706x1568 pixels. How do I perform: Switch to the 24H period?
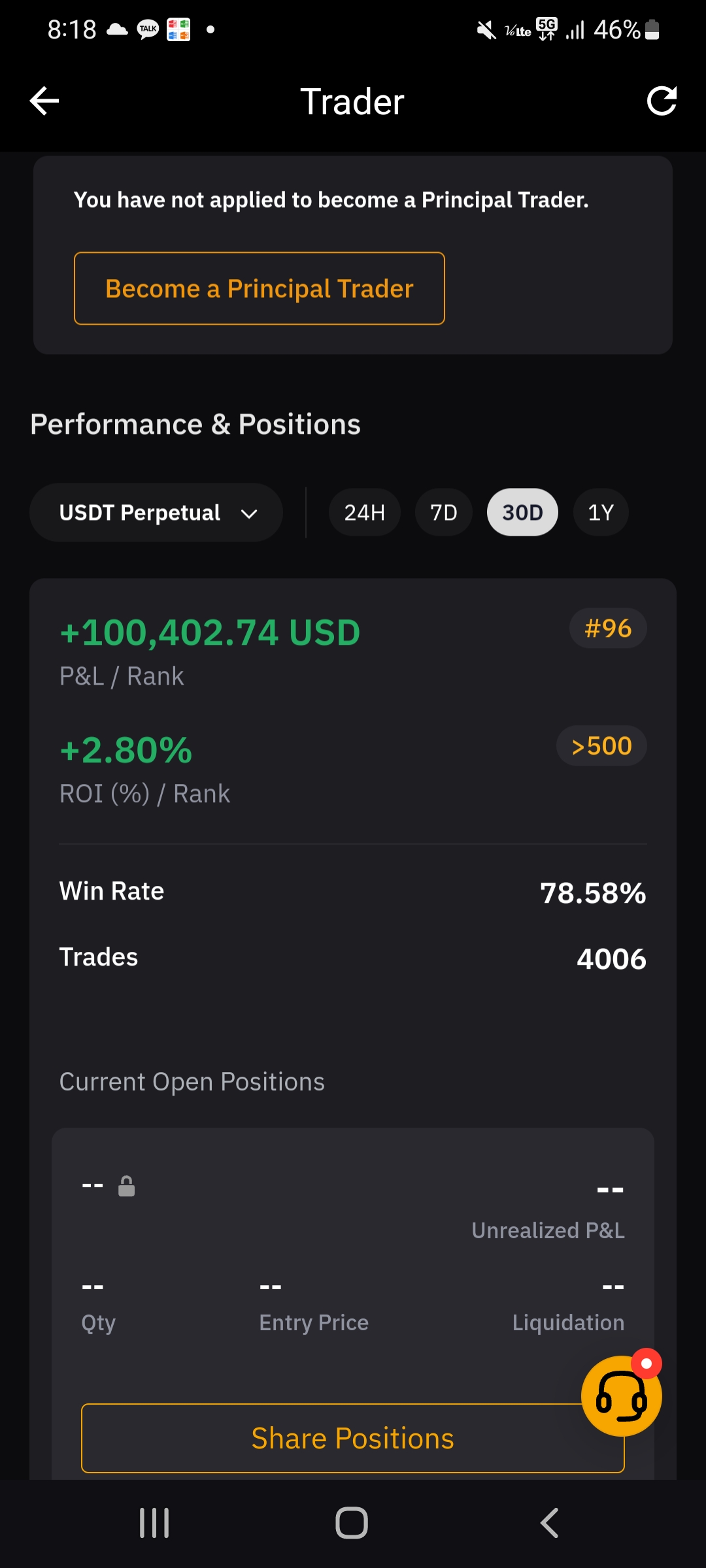point(364,513)
